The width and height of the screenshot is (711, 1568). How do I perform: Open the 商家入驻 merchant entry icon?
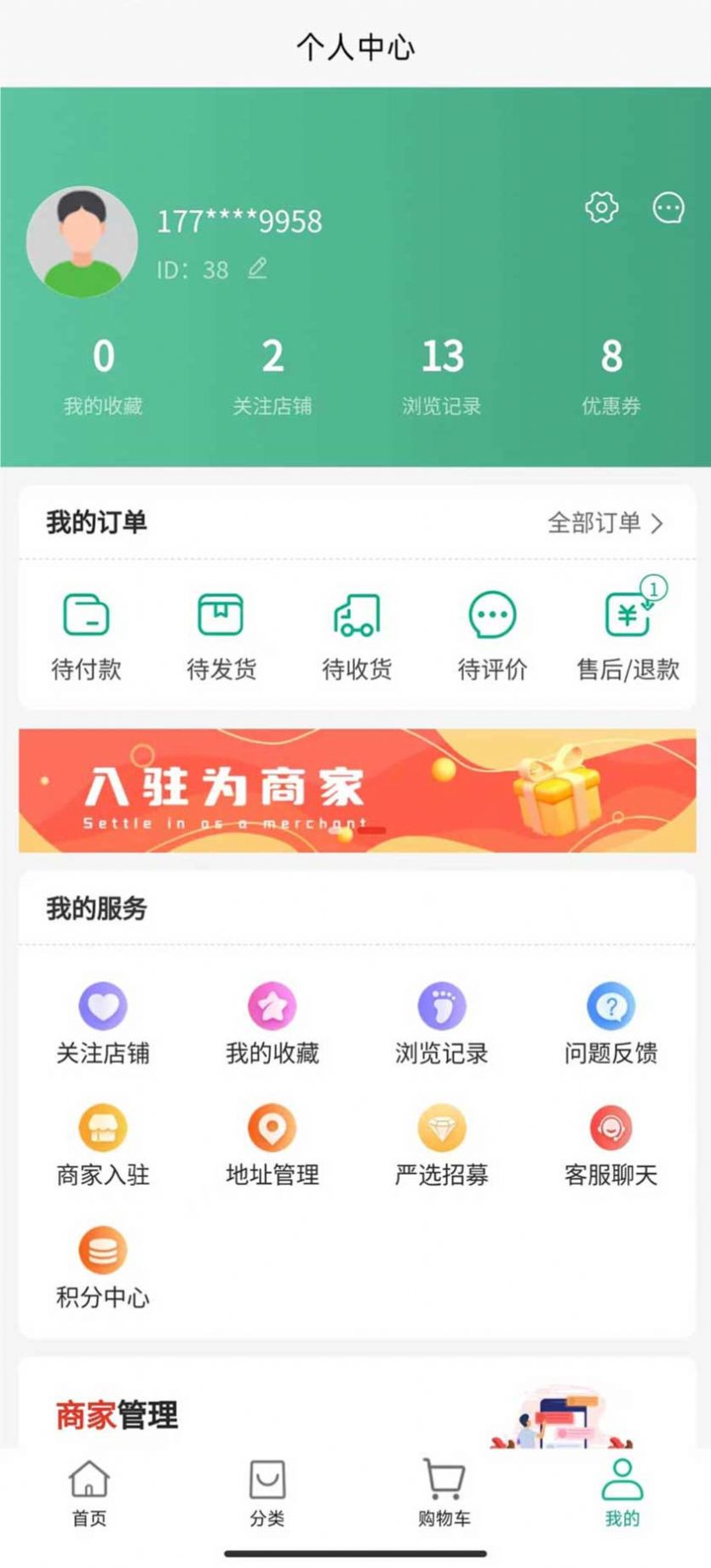pos(101,1129)
